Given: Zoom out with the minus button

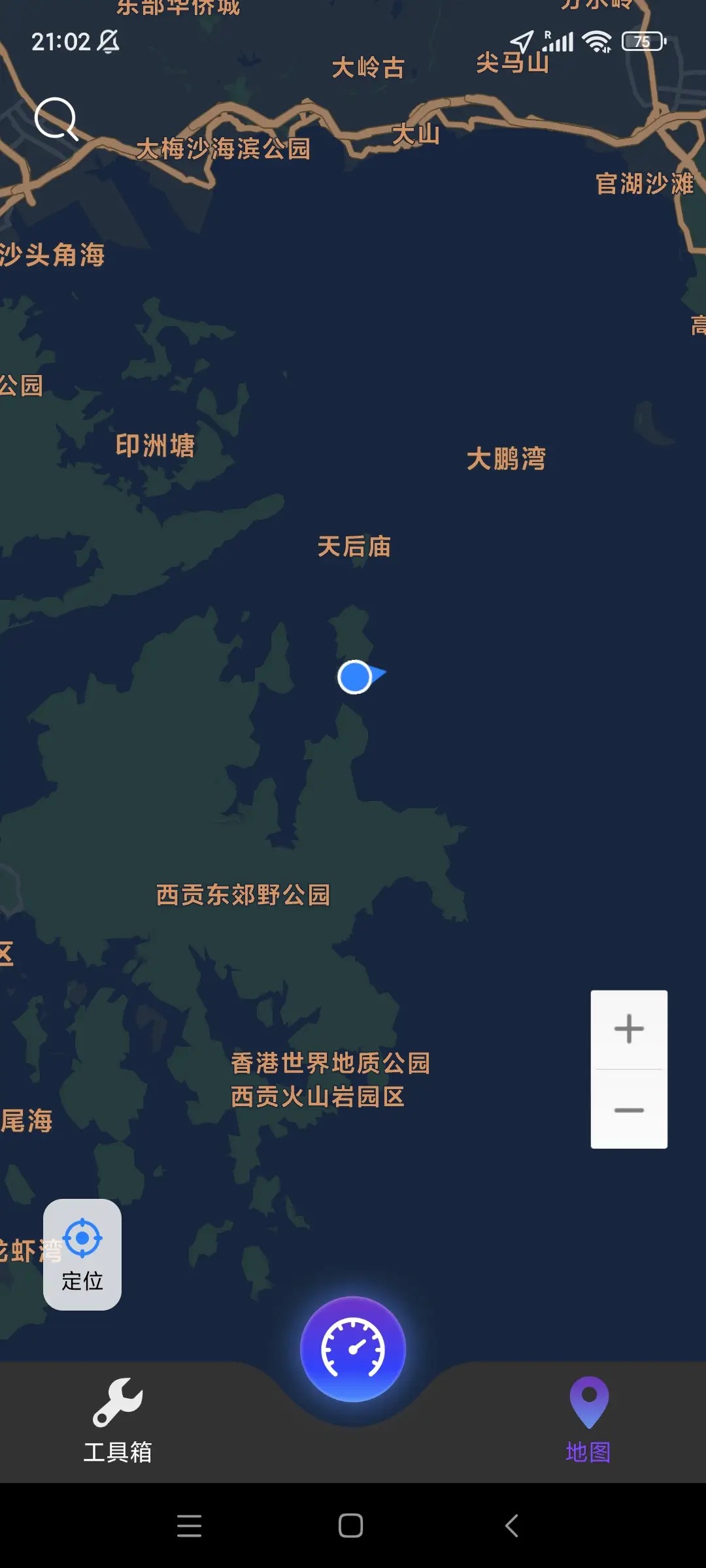Looking at the screenshot, I should click(629, 1110).
